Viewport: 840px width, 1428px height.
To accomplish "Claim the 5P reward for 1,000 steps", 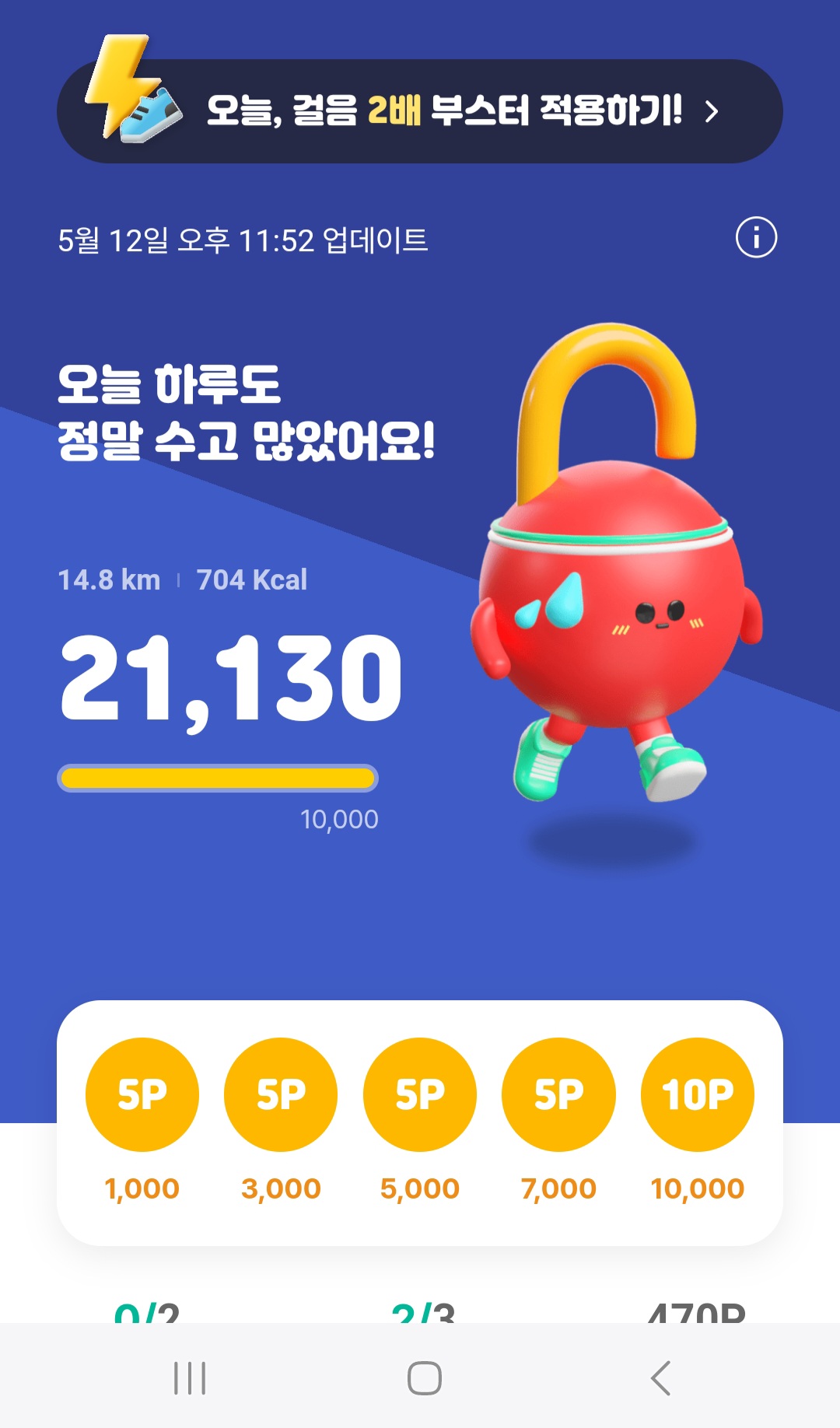I will 142,1094.
